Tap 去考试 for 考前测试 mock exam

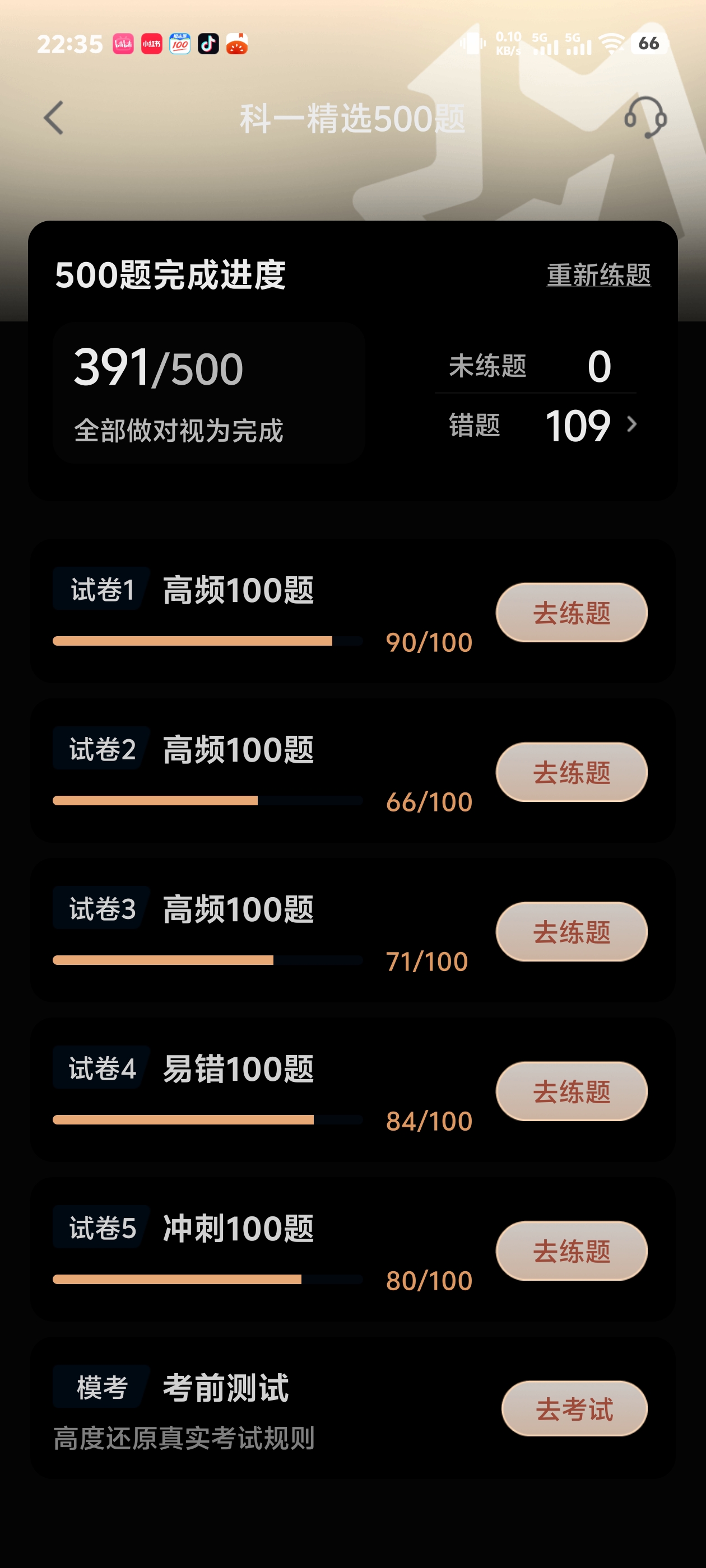tap(574, 1408)
